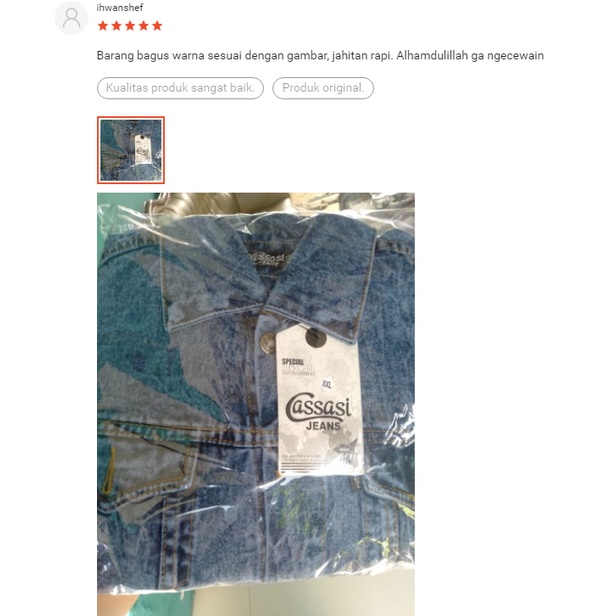Tap the selected review photo thumbnail

pos(131,150)
